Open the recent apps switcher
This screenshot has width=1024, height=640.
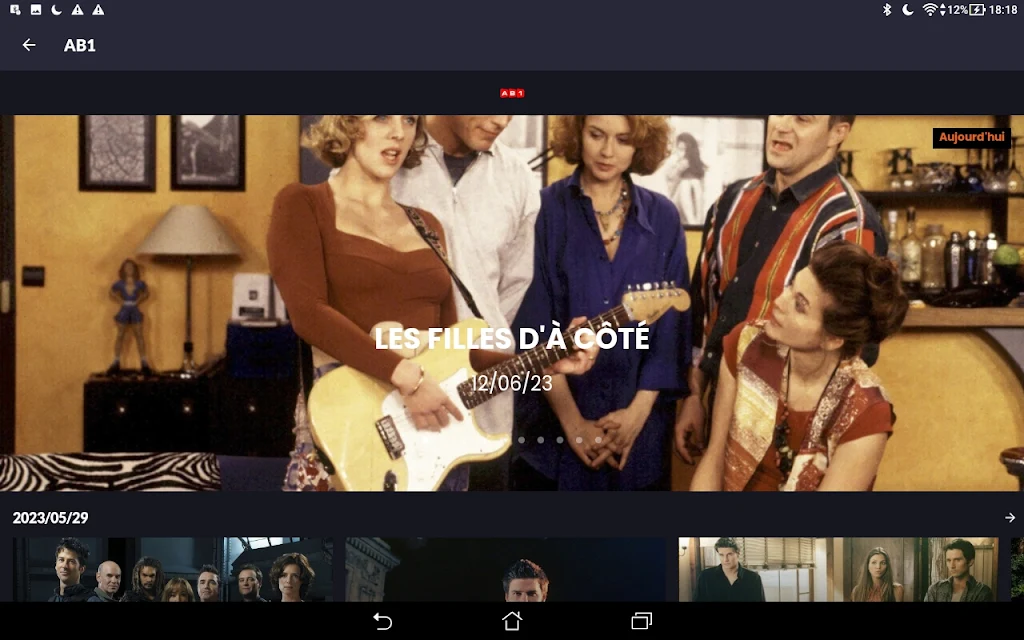click(641, 621)
